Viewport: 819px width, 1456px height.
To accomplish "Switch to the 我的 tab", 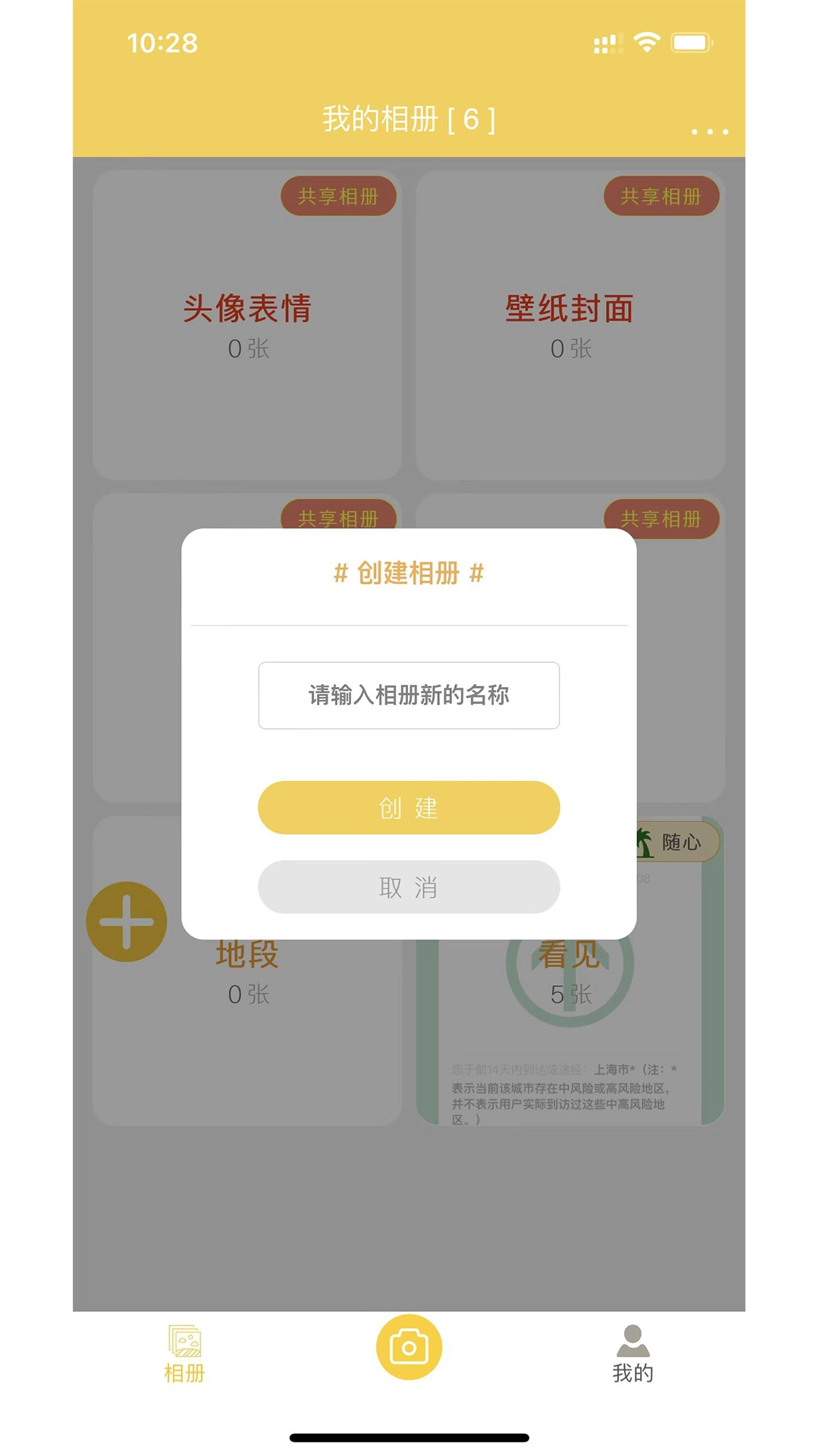I will 634,1357.
